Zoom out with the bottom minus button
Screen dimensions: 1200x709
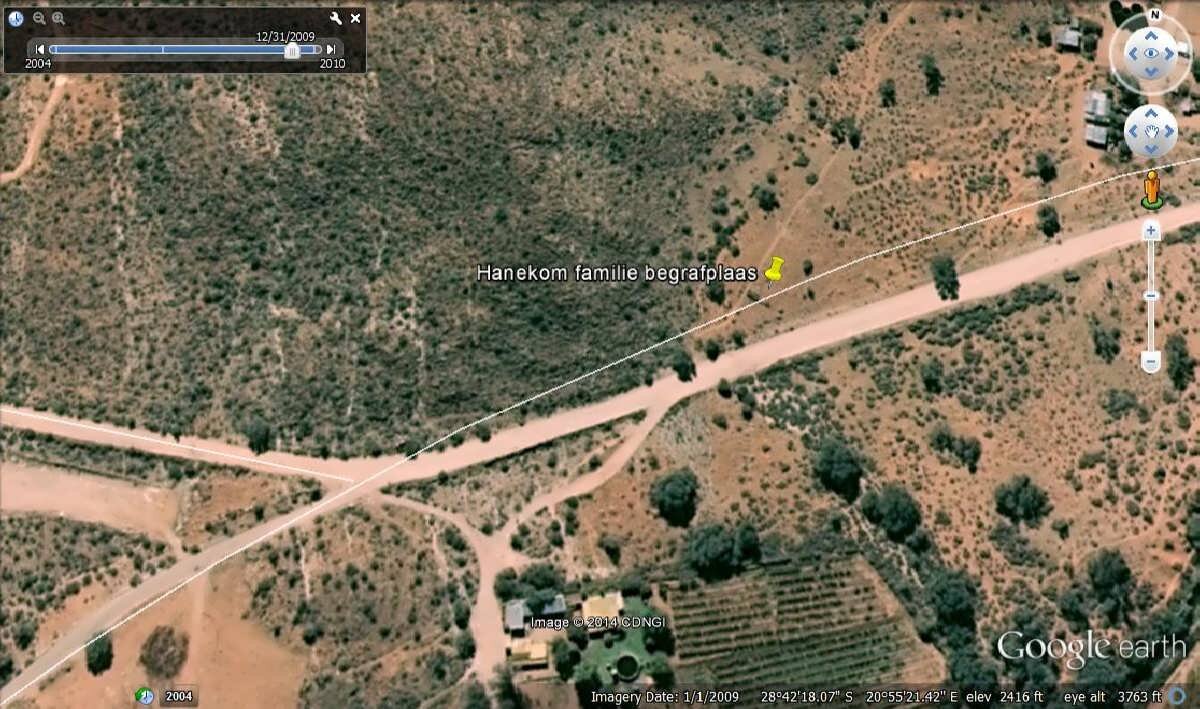click(1151, 361)
